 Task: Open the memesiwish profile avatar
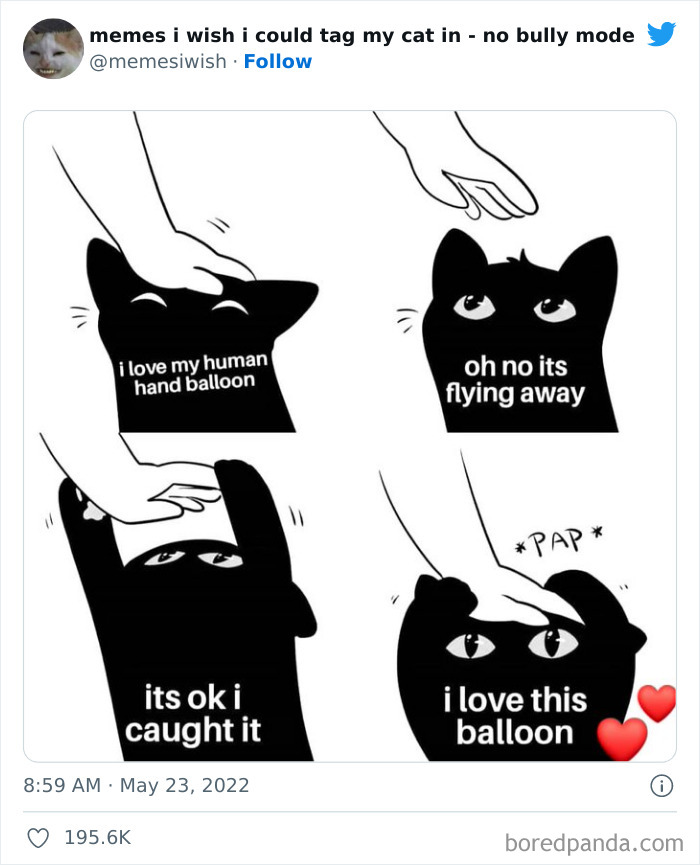click(53, 49)
